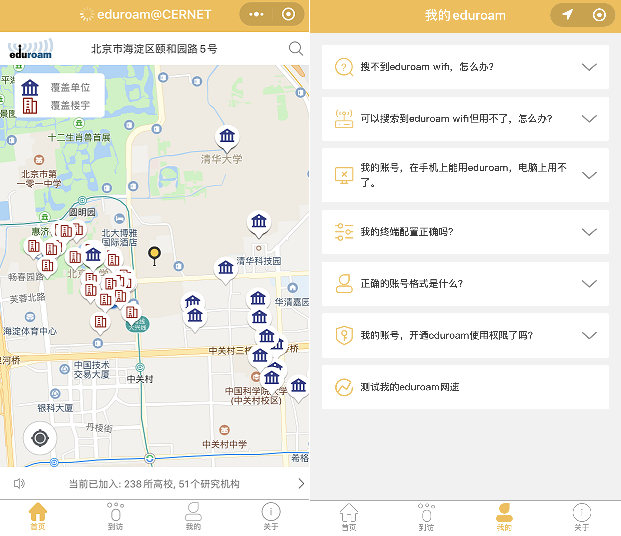This screenshot has width=621, height=536.
Task: Expand '正确的账号格式是什么?' question
Action: (x=589, y=284)
